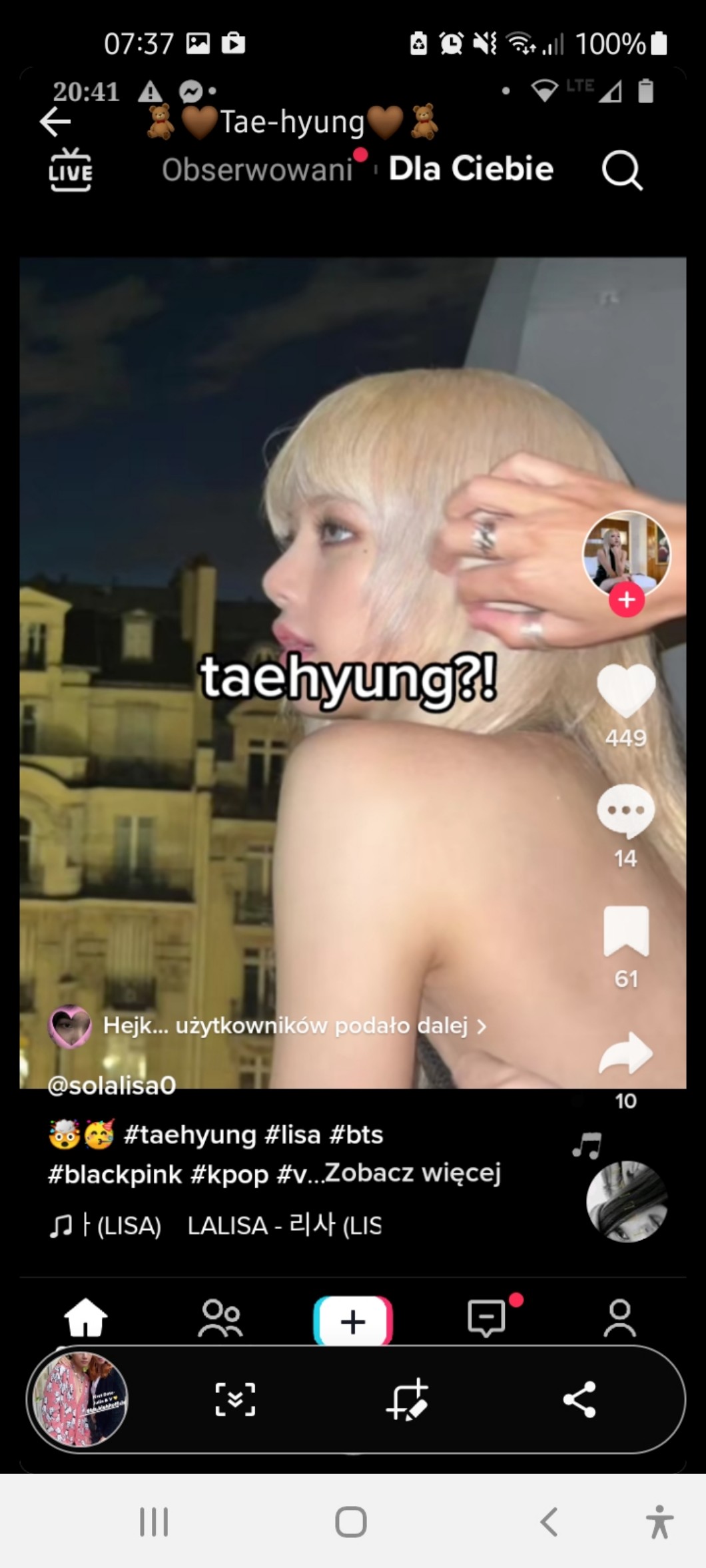Viewport: 706px width, 1568px height.
Task: Tap the scroll capture icon in screenshot toolbar
Action: click(x=235, y=1399)
